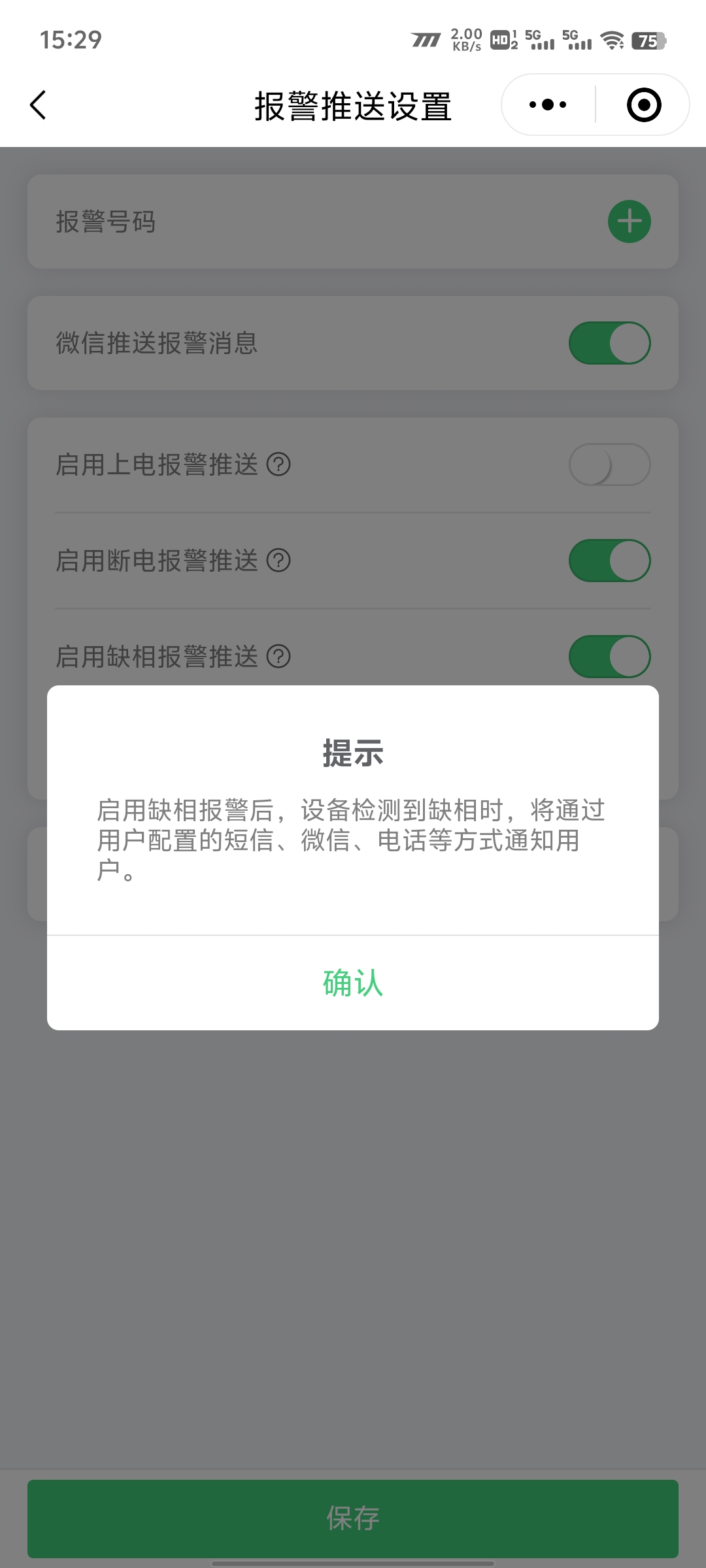The height and width of the screenshot is (1568, 706).
Task: Go back from 报警推送设置
Action: pyautogui.click(x=39, y=105)
